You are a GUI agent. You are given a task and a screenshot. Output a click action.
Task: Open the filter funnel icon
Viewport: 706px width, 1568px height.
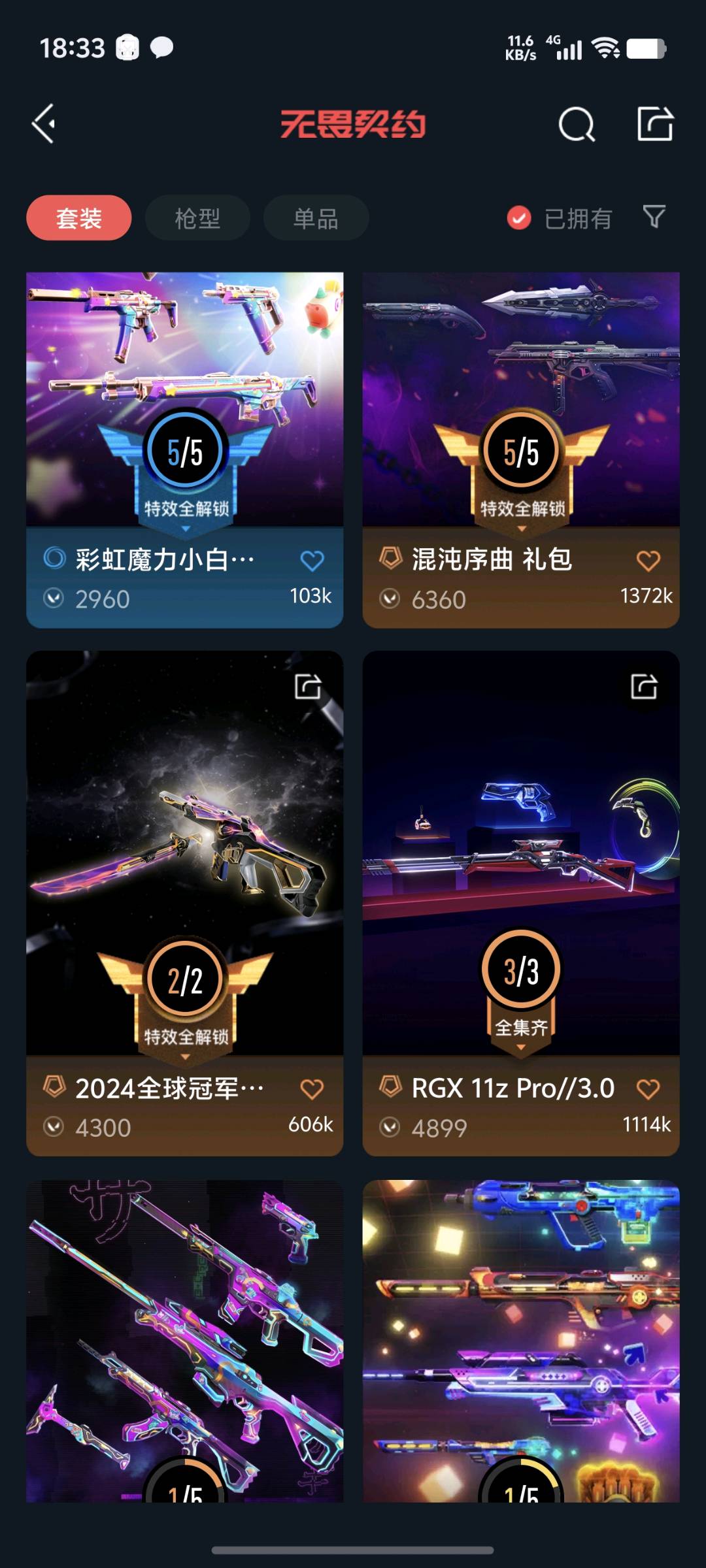click(654, 216)
